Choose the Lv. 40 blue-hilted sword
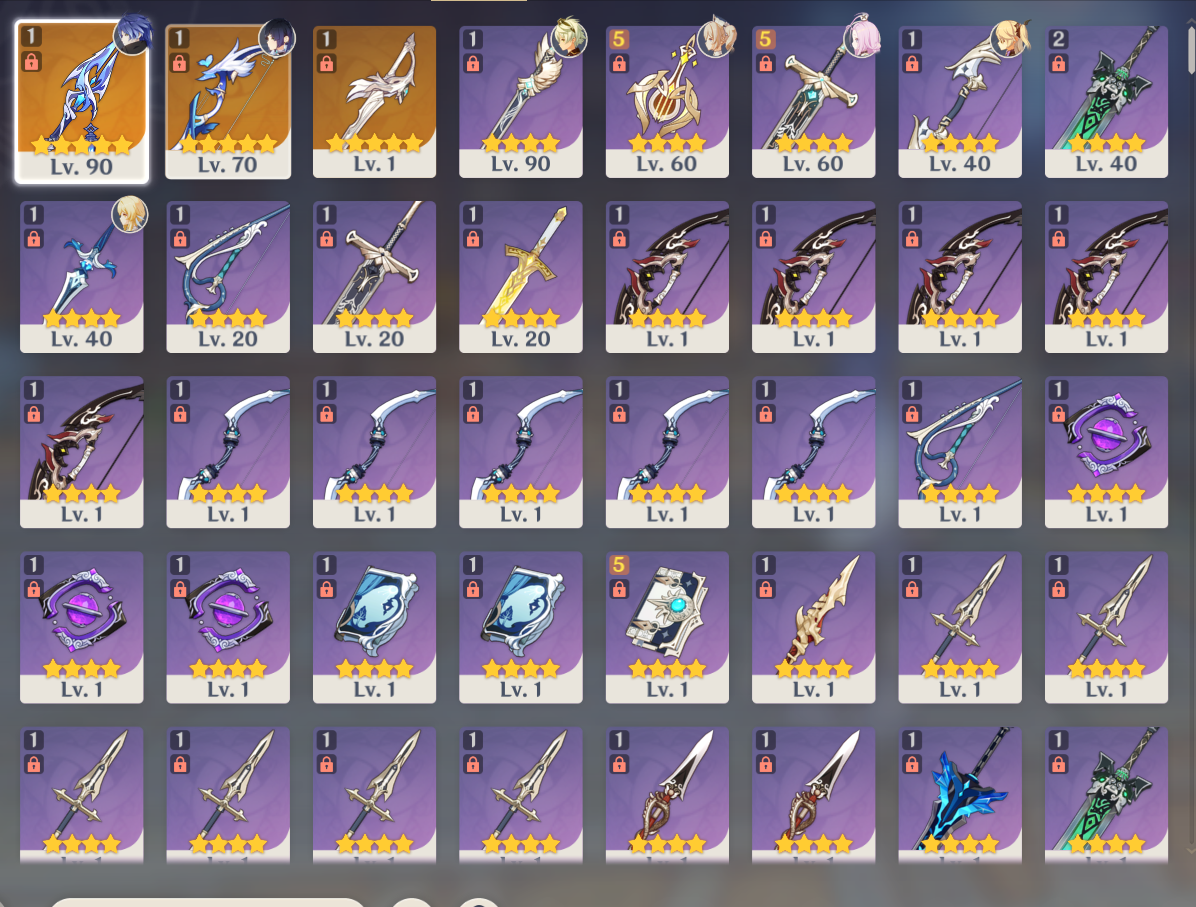This screenshot has width=1196, height=907. click(82, 275)
